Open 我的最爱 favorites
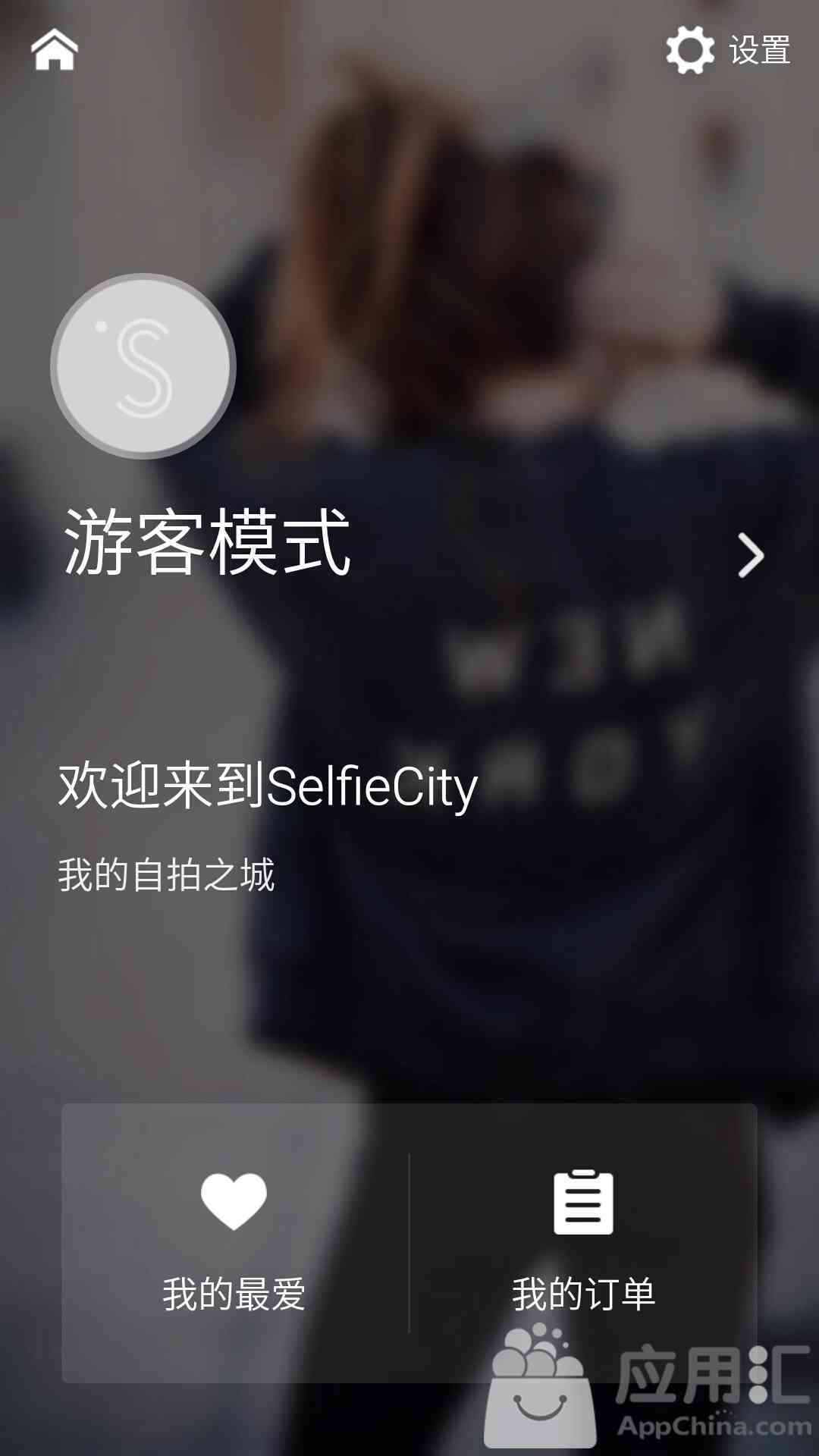Screen dimensions: 819x1456 click(234, 1244)
